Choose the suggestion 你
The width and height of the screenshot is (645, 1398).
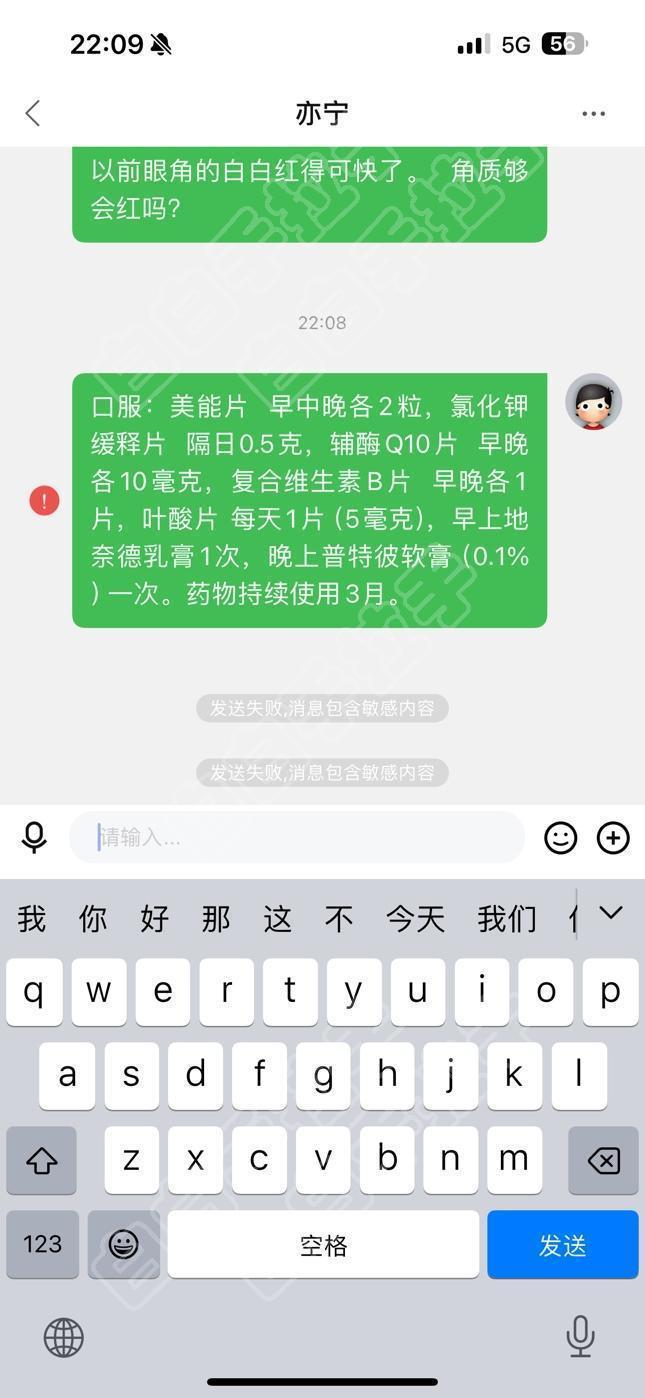pyautogui.click(x=93, y=918)
